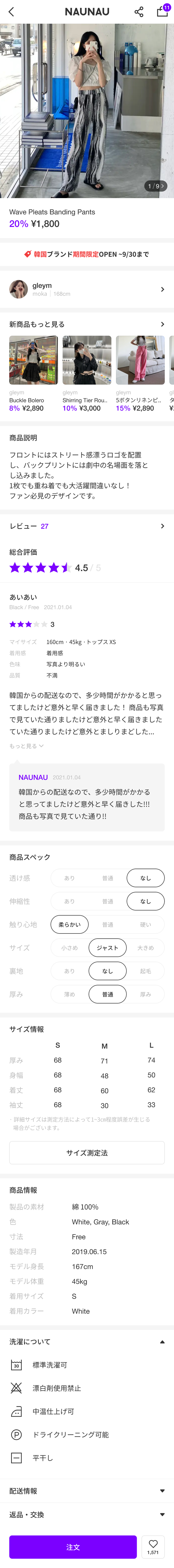
Task: See more new products via 新商品もっと見る
Action: point(87,325)
